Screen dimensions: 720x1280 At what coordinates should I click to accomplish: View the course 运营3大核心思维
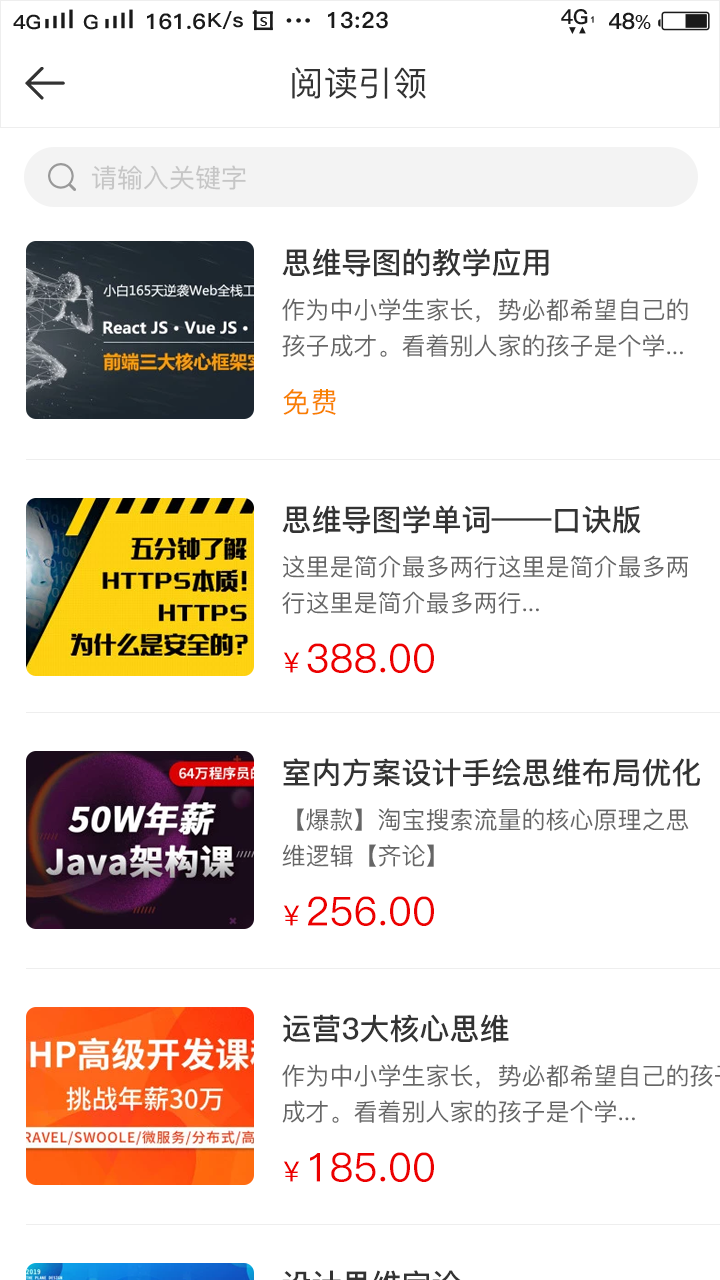396,1029
